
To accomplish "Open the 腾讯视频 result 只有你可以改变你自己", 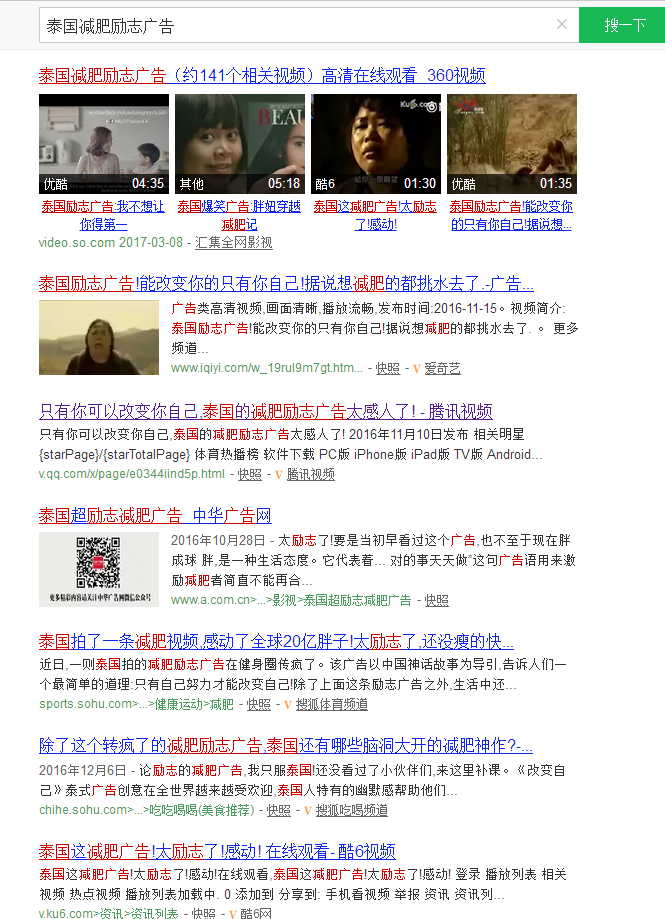I will (265, 411).
